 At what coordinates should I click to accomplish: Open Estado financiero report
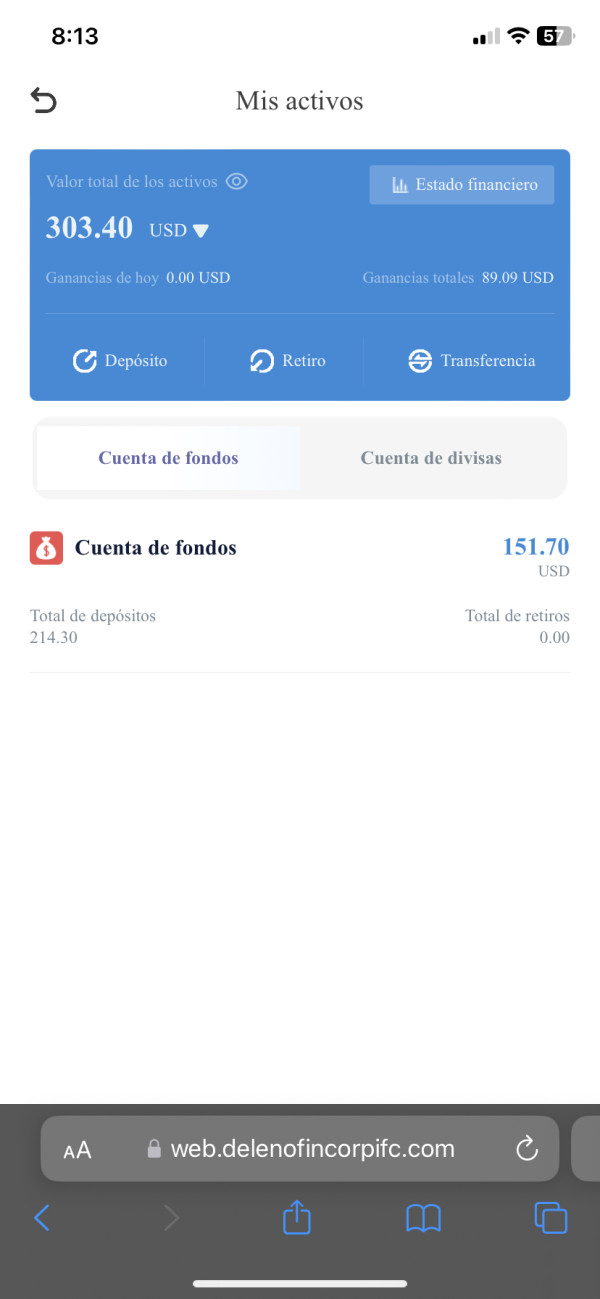click(462, 184)
